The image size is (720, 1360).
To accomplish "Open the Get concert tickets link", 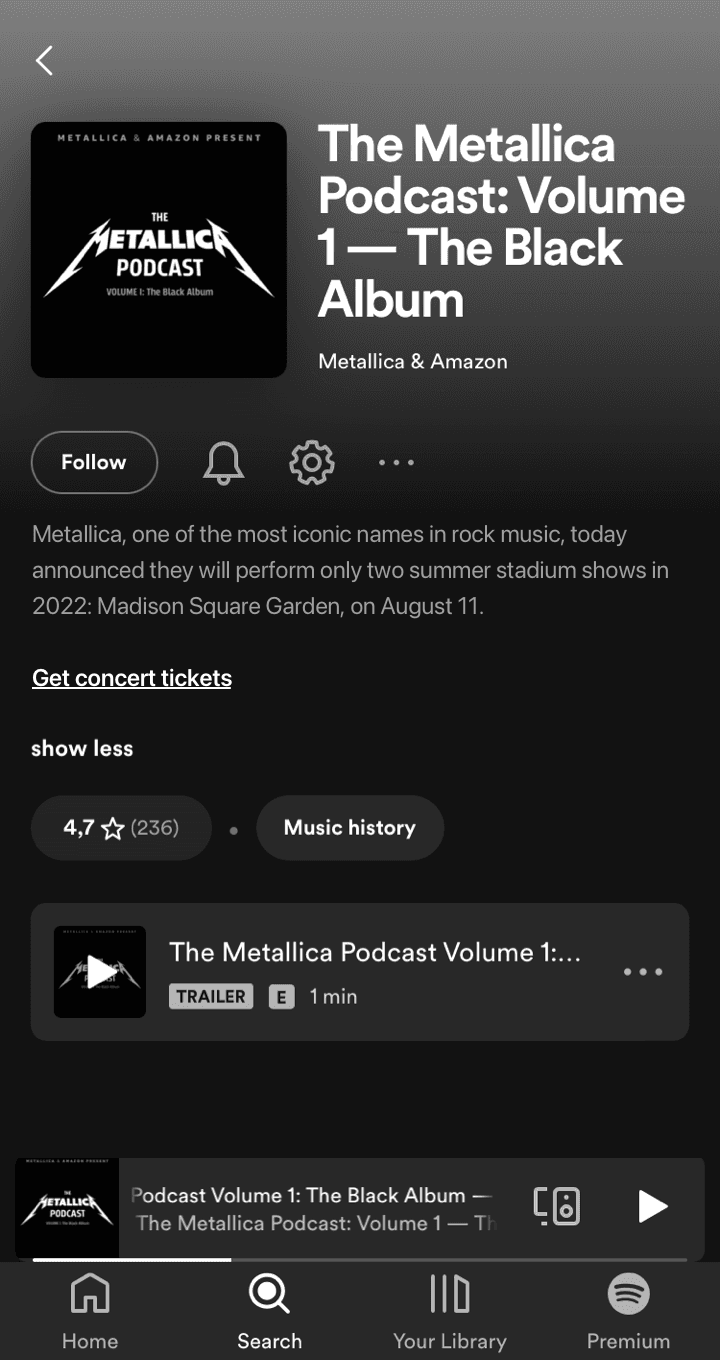I will point(132,678).
